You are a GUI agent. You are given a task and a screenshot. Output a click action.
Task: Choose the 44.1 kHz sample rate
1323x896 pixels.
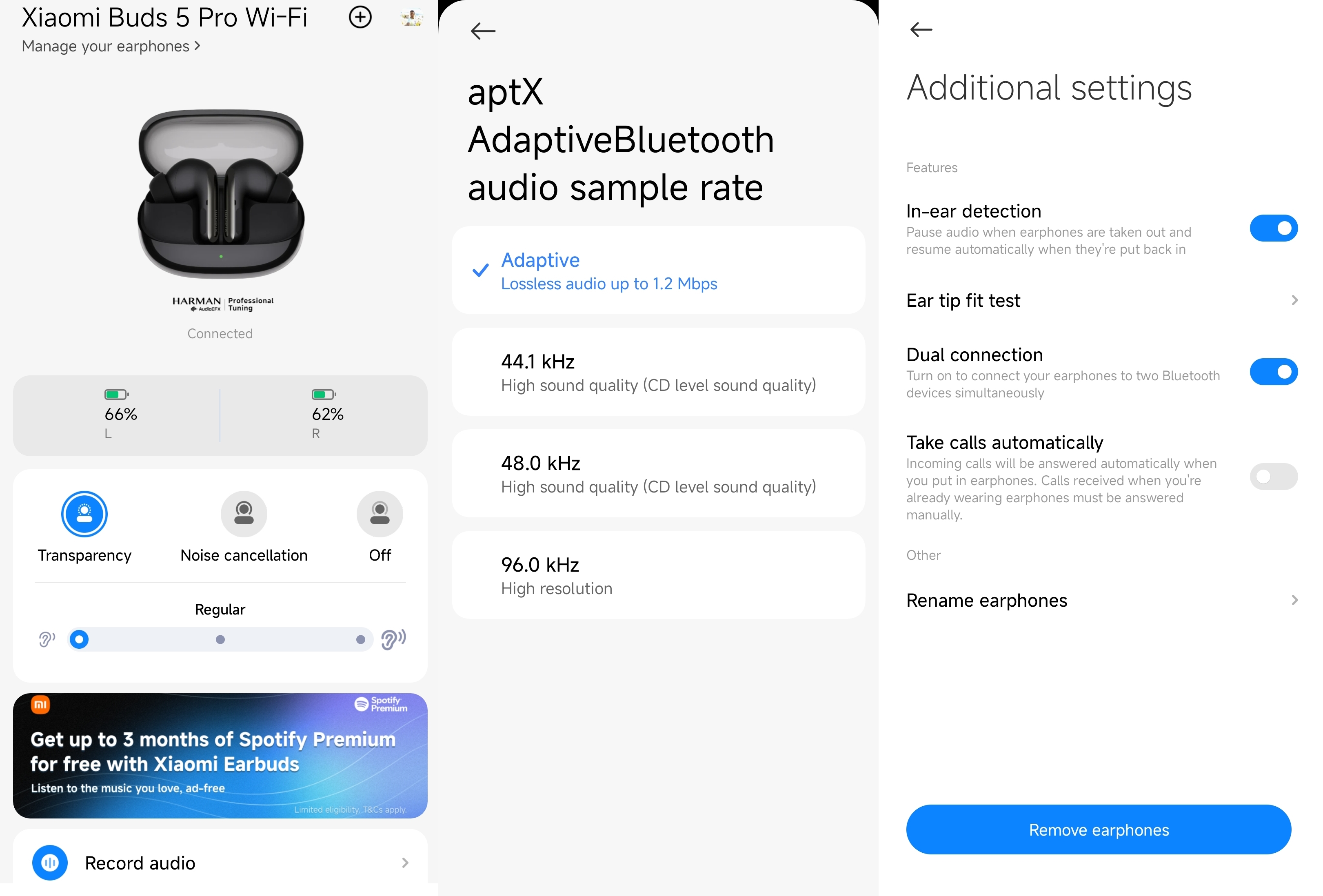point(658,372)
